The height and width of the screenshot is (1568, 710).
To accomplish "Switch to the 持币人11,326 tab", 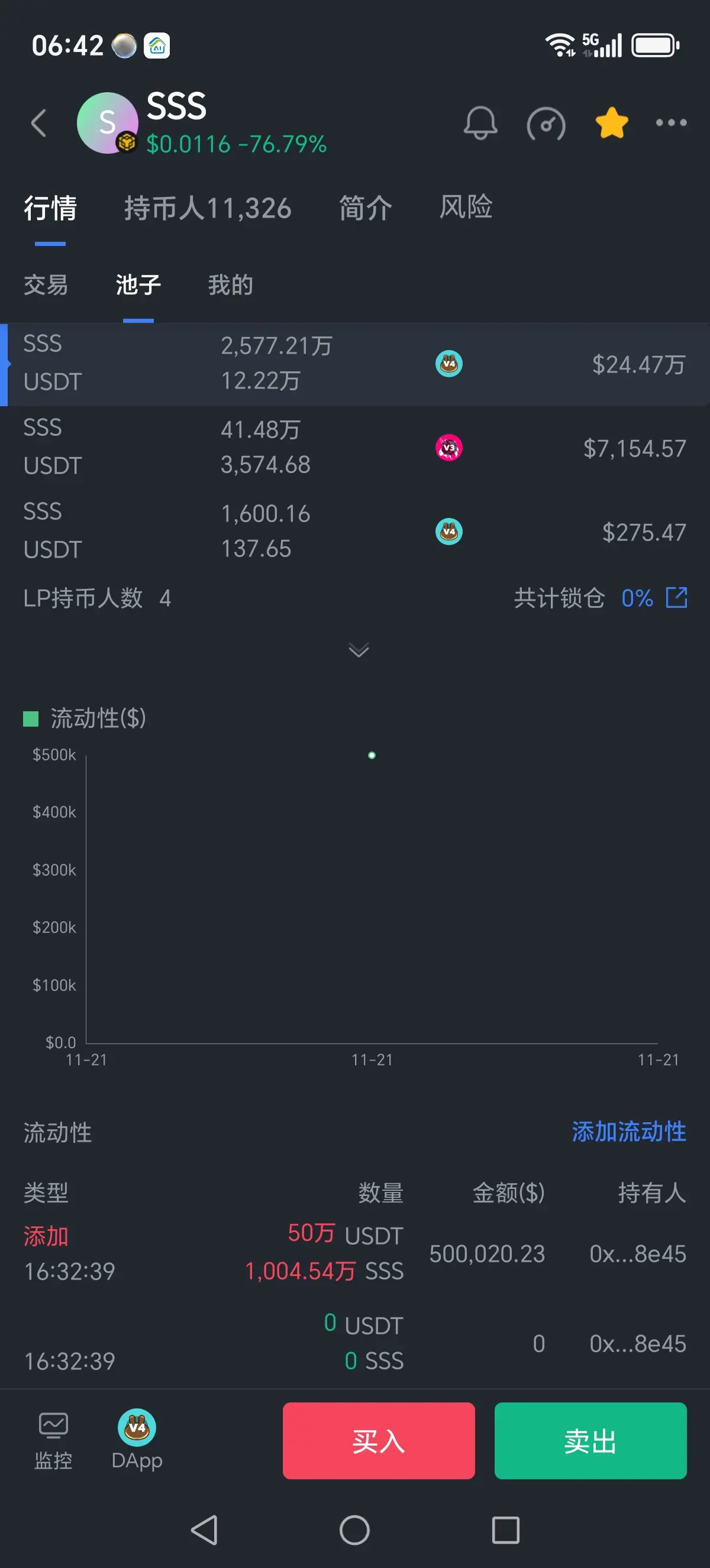I will [208, 208].
